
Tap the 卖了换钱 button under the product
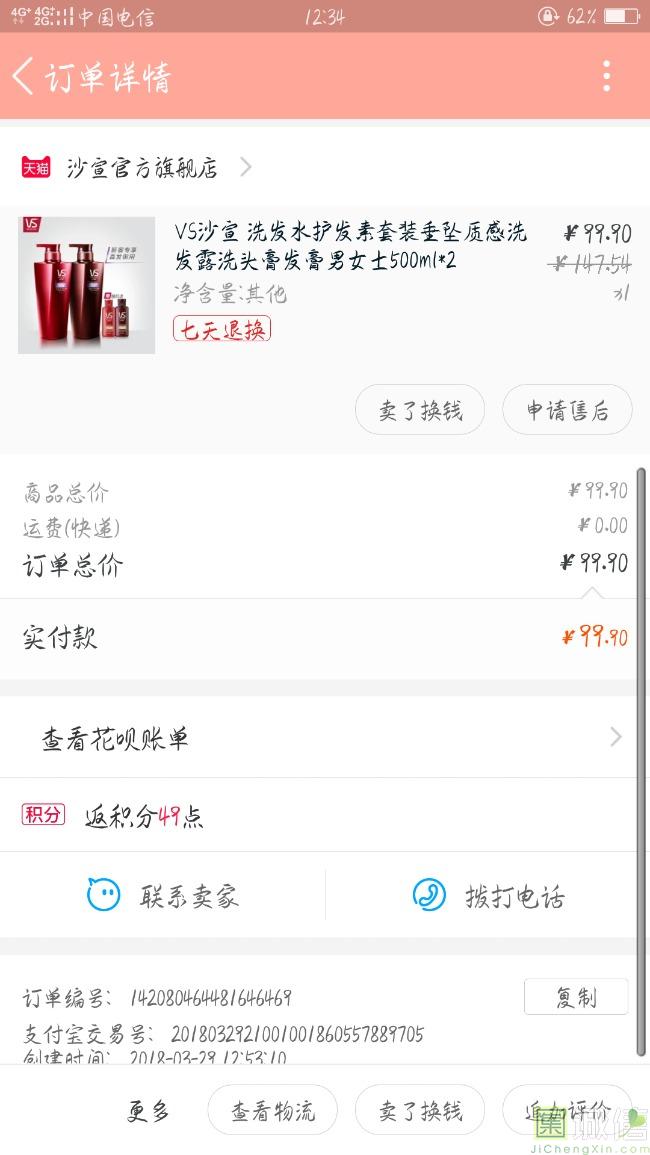420,410
